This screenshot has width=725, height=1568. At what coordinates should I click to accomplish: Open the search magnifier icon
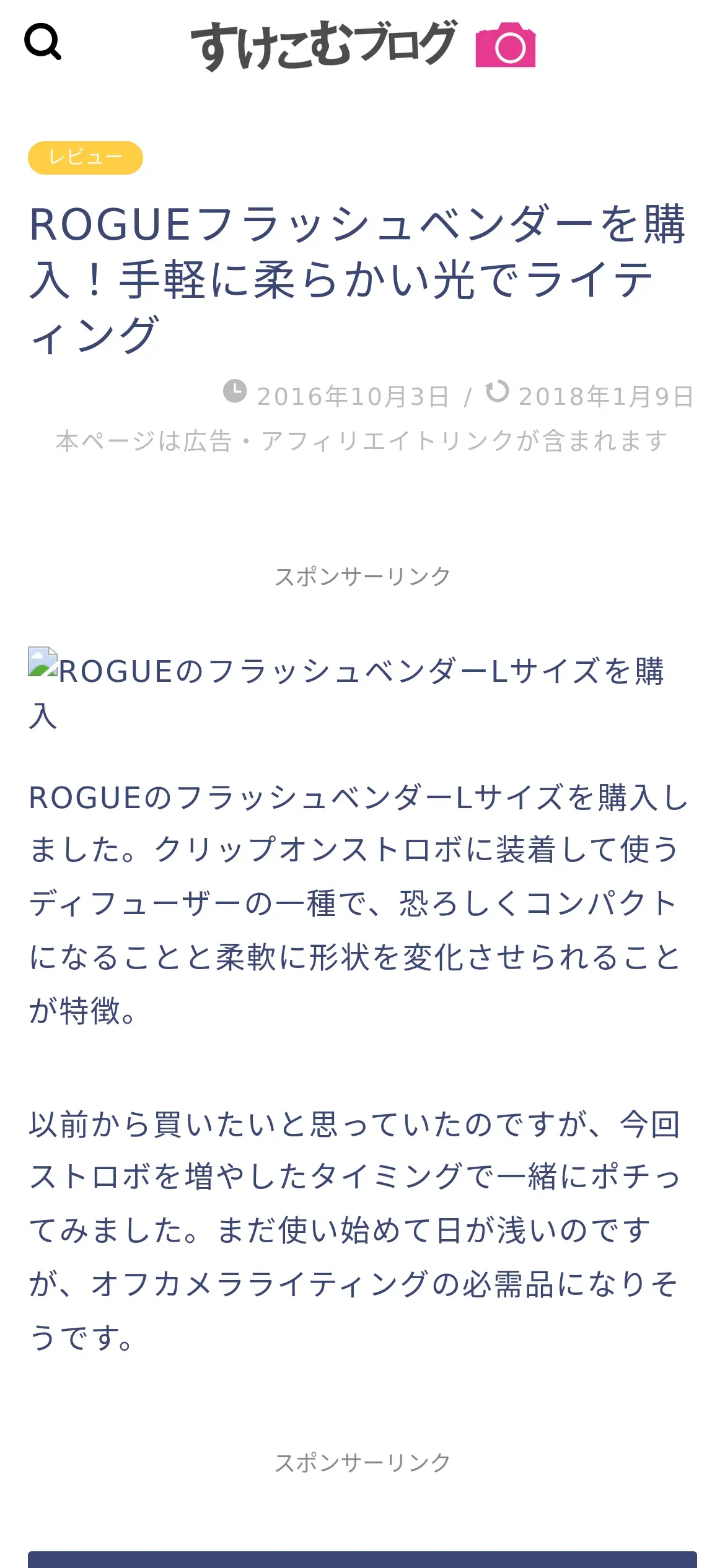pyautogui.click(x=43, y=41)
